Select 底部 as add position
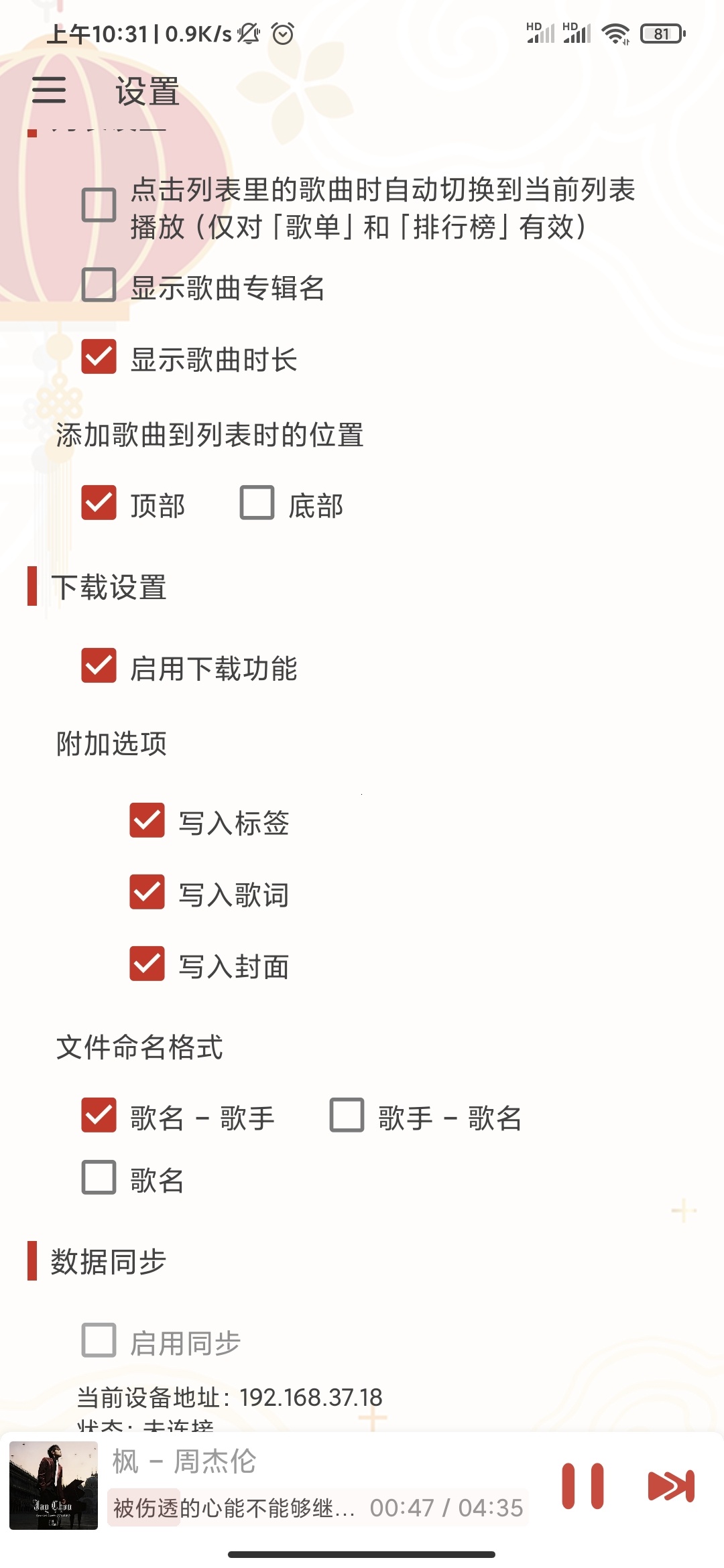724x1568 pixels. (257, 503)
